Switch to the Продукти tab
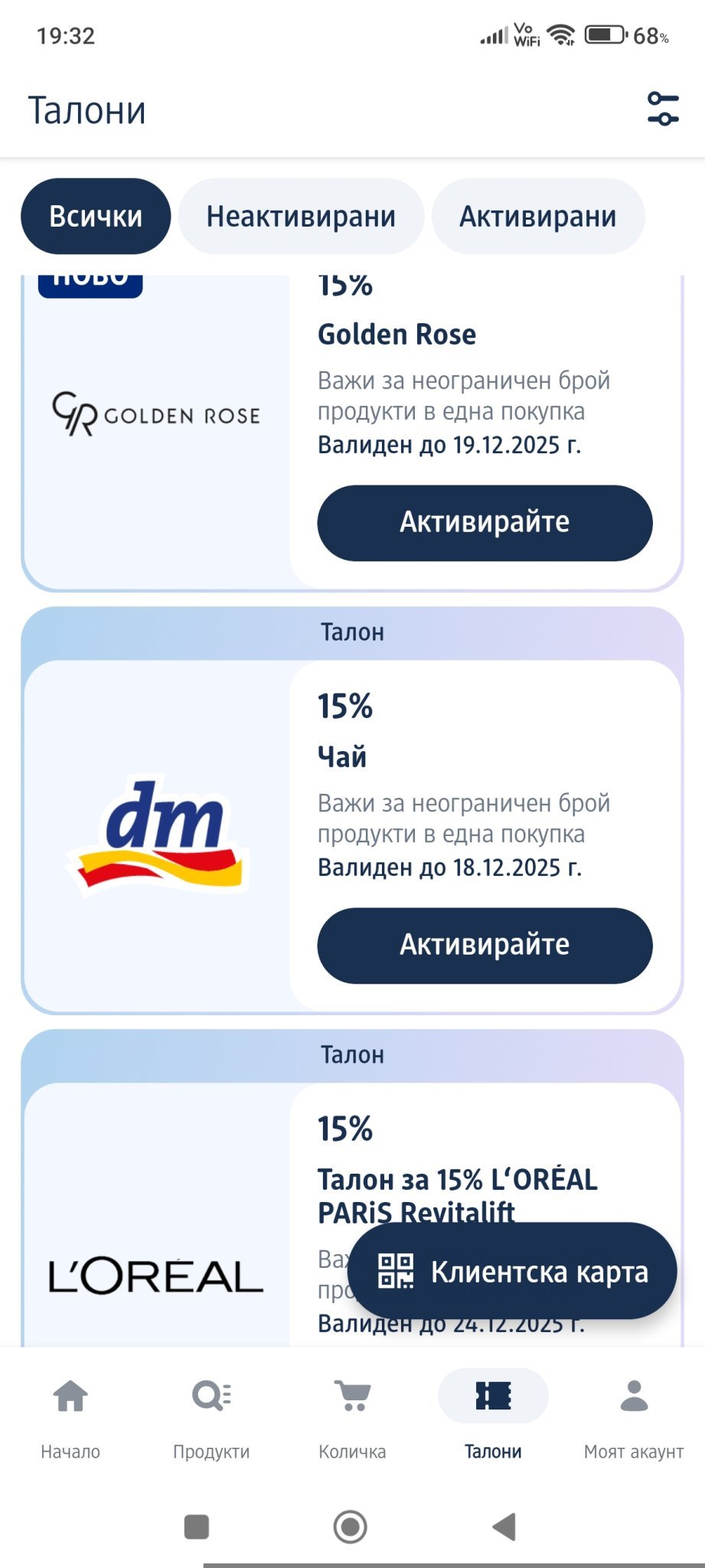The height and width of the screenshot is (1568, 705). coord(211,1415)
